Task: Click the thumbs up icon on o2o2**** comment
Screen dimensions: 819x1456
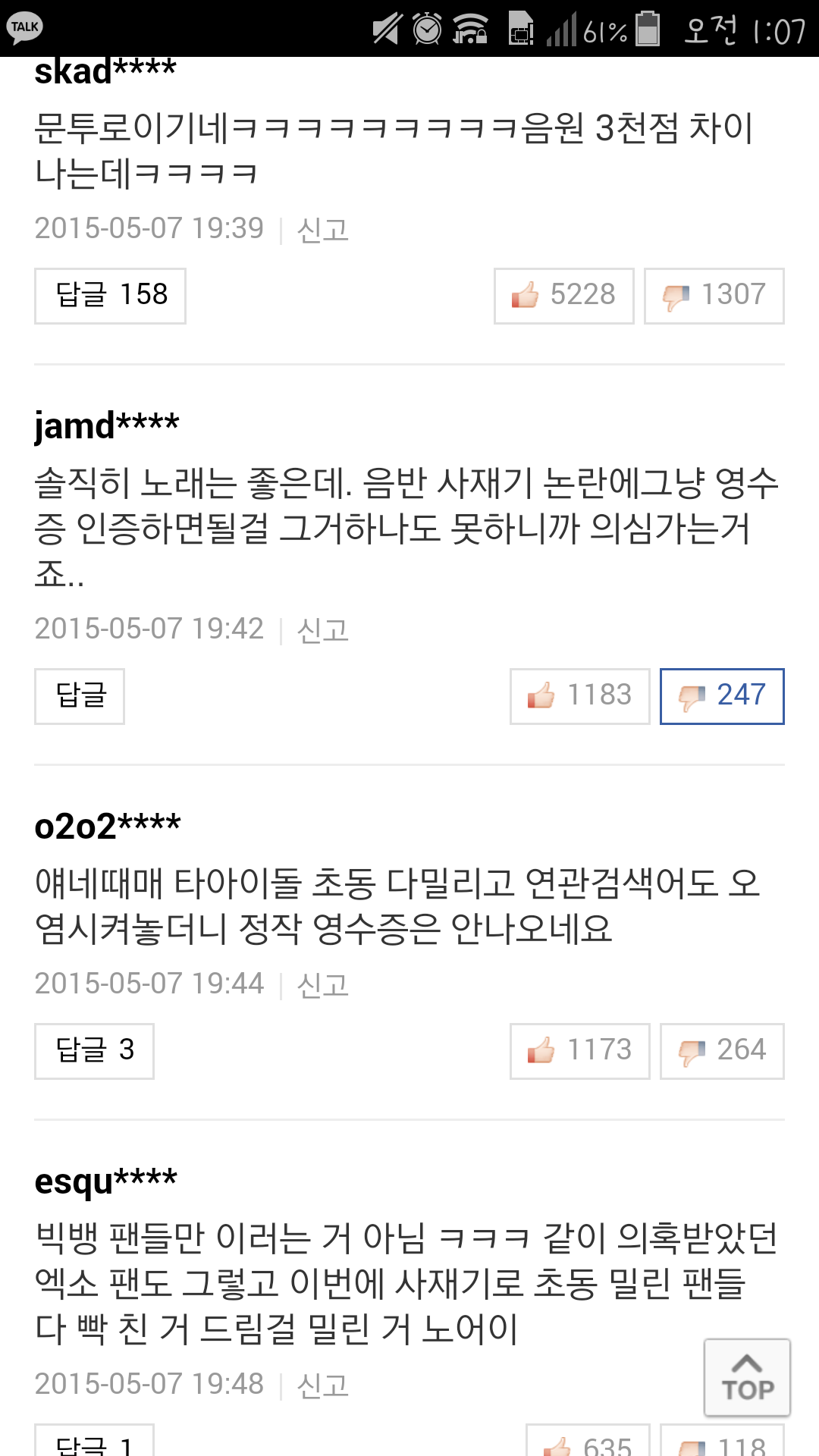Action: point(543,1050)
